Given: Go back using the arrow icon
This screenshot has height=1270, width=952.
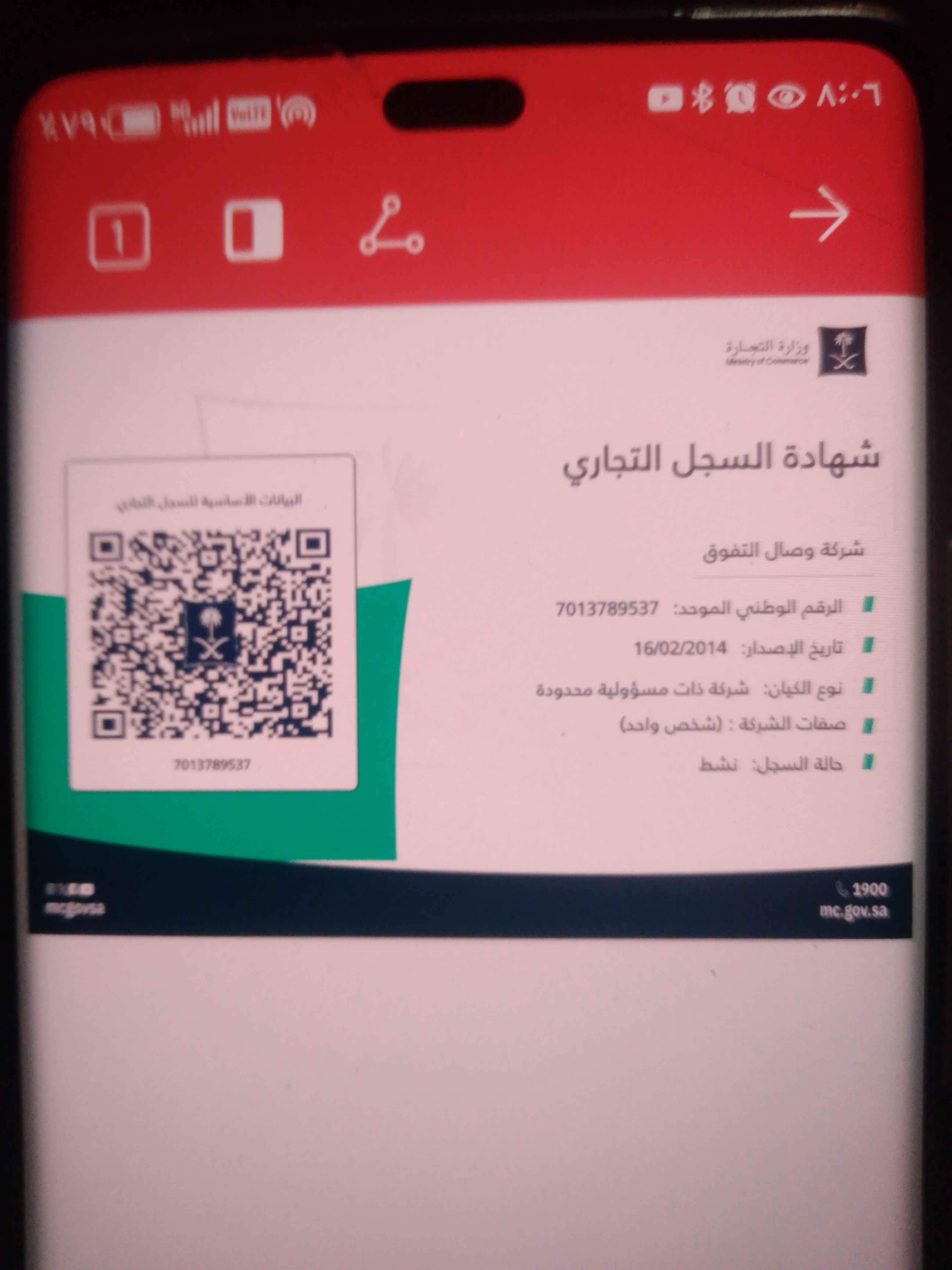Looking at the screenshot, I should point(820,214).
